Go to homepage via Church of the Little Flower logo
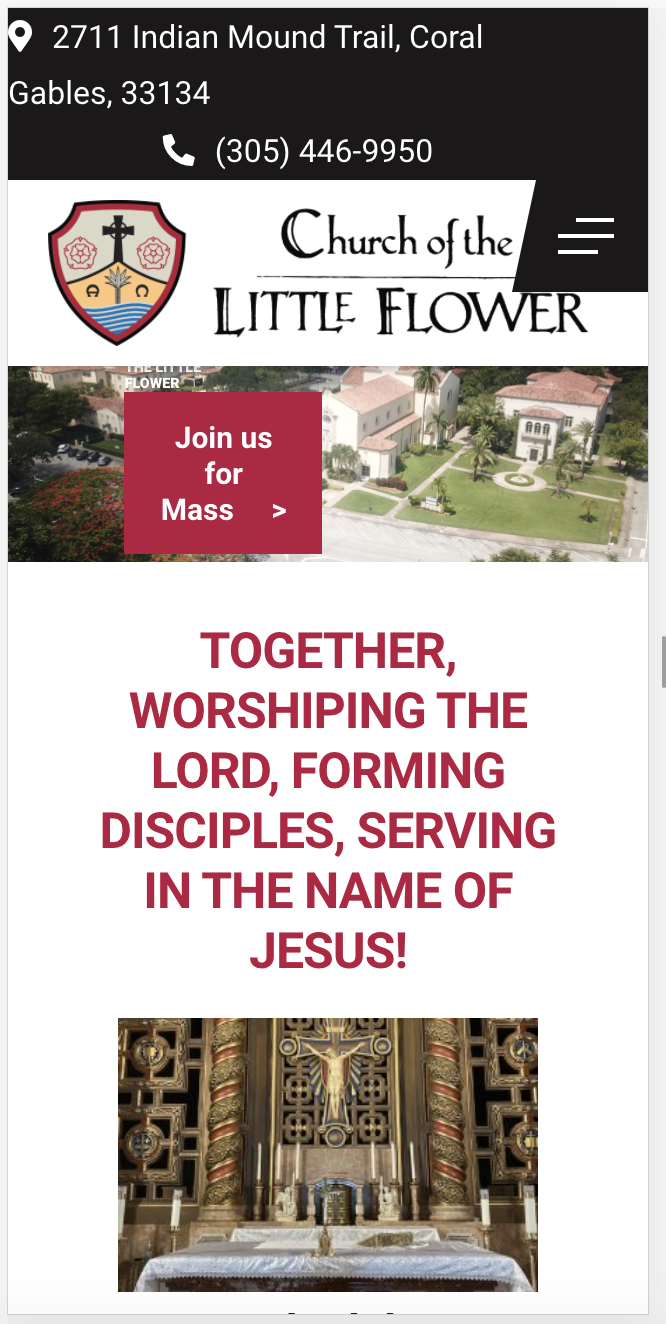666x1324 pixels. click(x=318, y=272)
